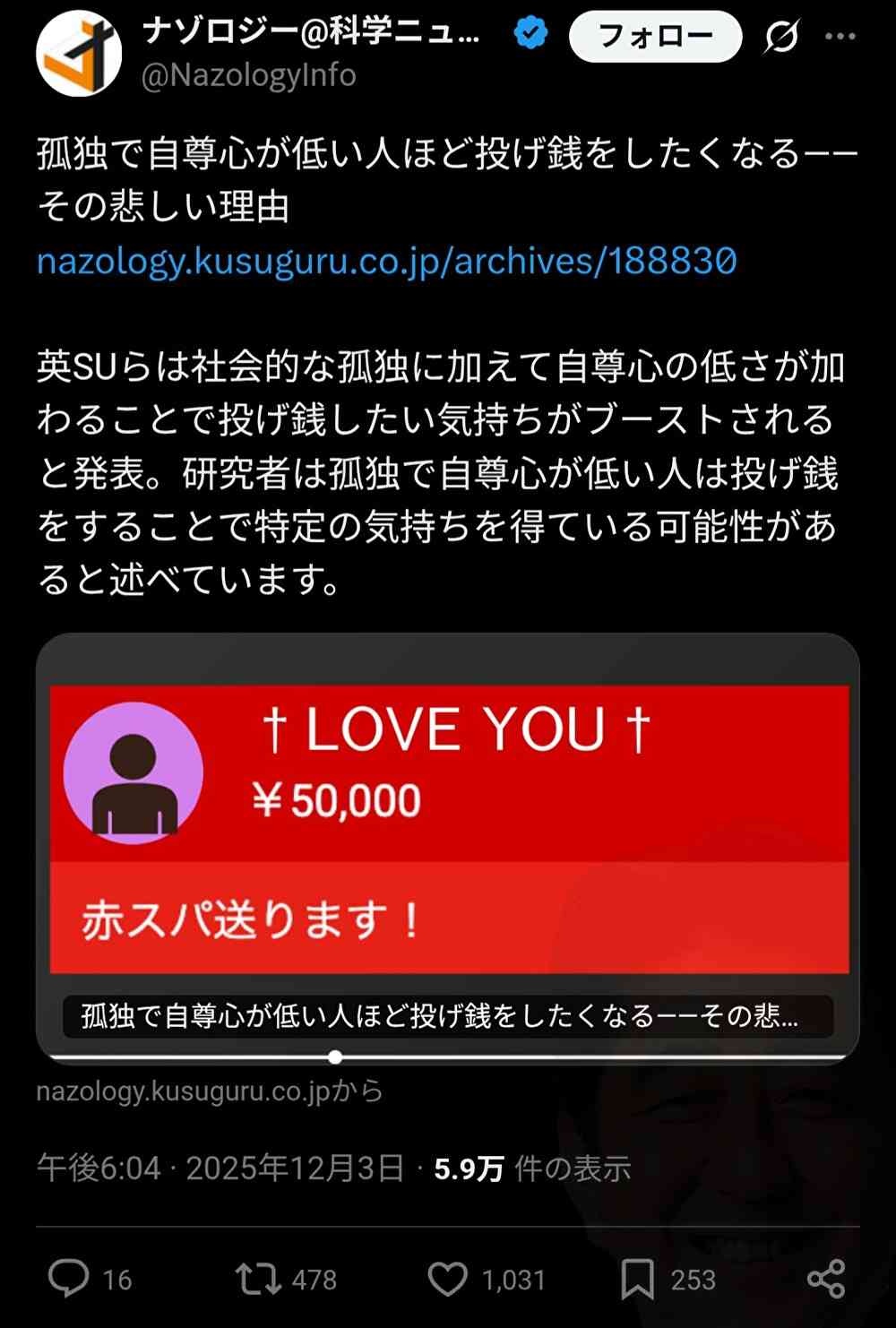Tap the Grok icon beside Follow
896x1328 pixels.
pyautogui.click(x=780, y=38)
